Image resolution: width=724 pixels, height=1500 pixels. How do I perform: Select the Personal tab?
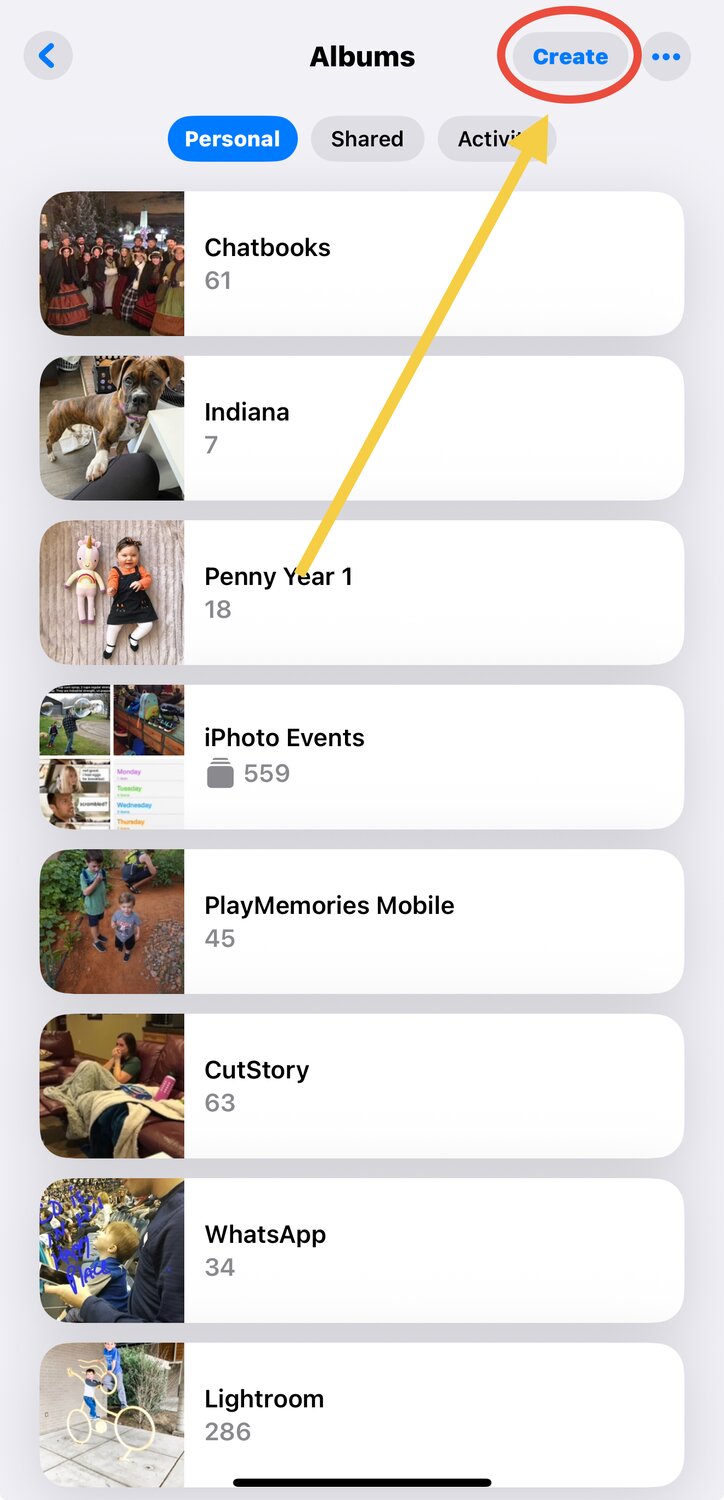point(232,139)
